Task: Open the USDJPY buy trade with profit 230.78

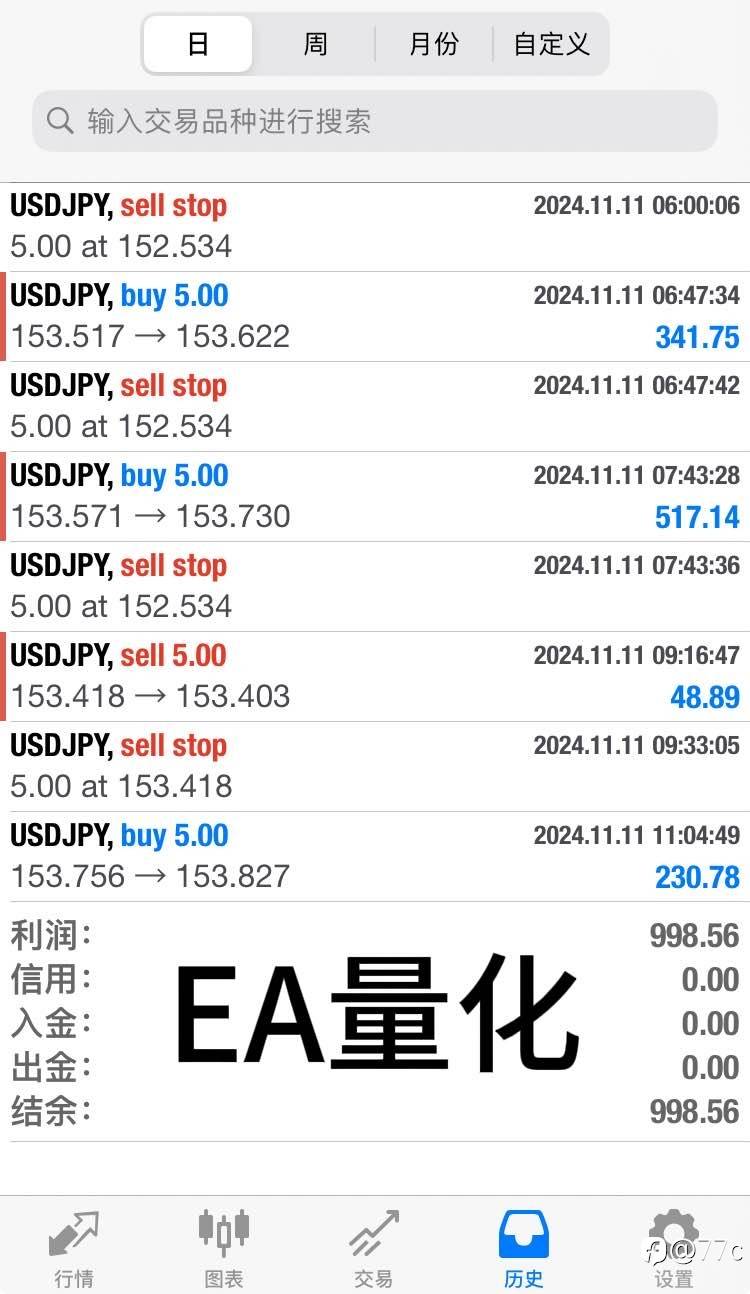Action: pyautogui.click(x=375, y=856)
